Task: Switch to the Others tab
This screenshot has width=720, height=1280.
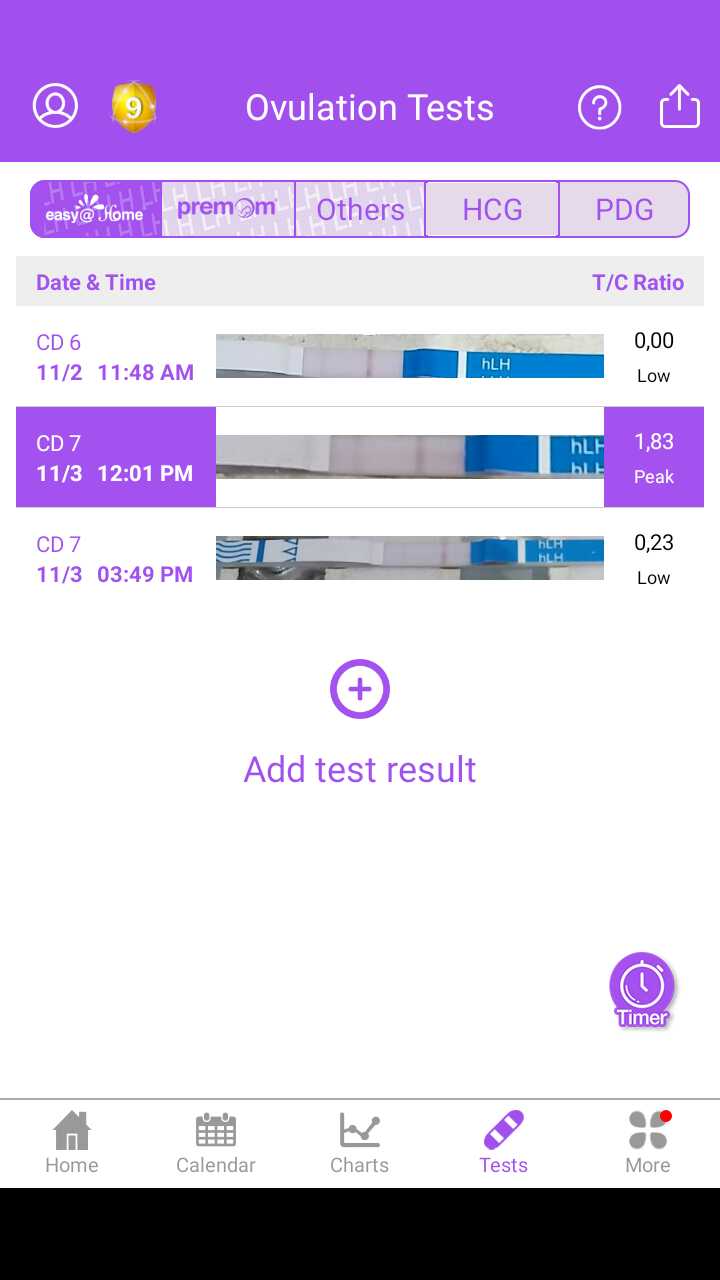Action: [x=360, y=209]
